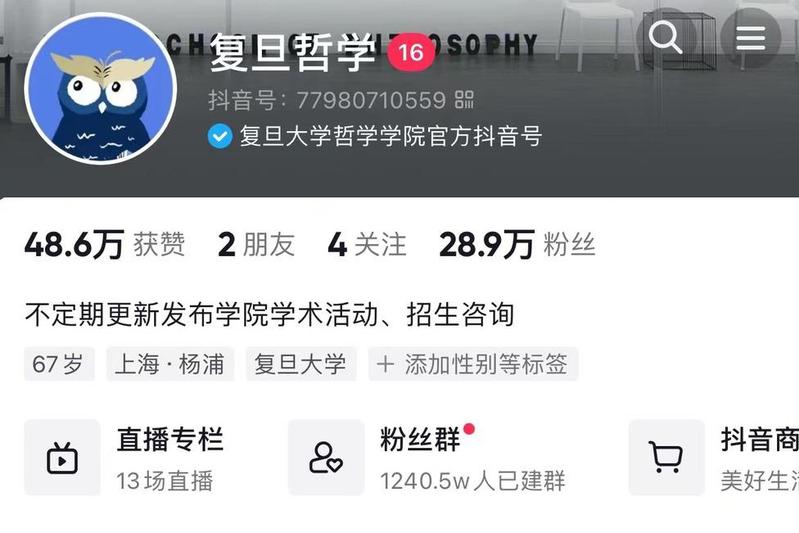This screenshot has width=799, height=533.
Task: Tap the 67岁 age tag
Action: 58,364
